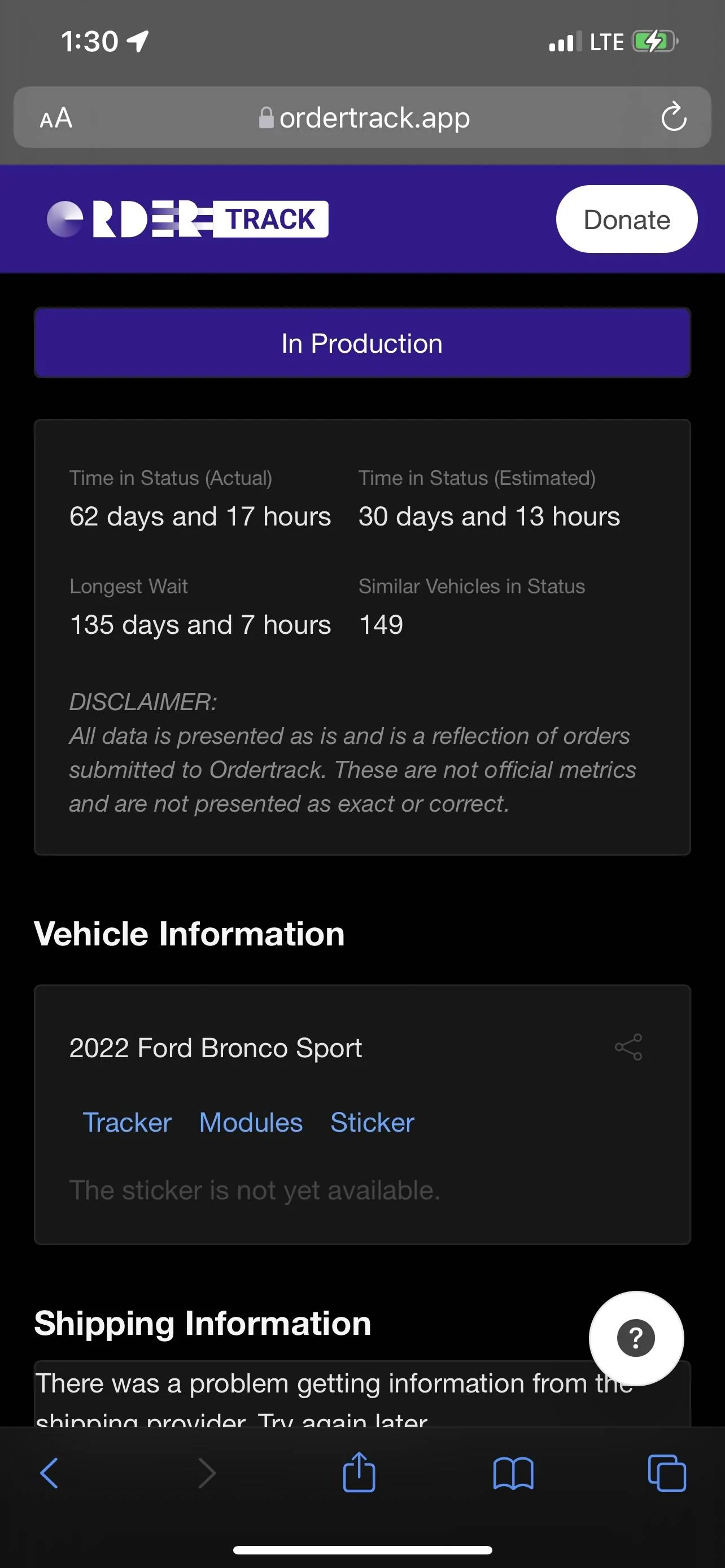This screenshot has width=725, height=1568.
Task: Tap the ordertrack.app address bar
Action: point(364,117)
